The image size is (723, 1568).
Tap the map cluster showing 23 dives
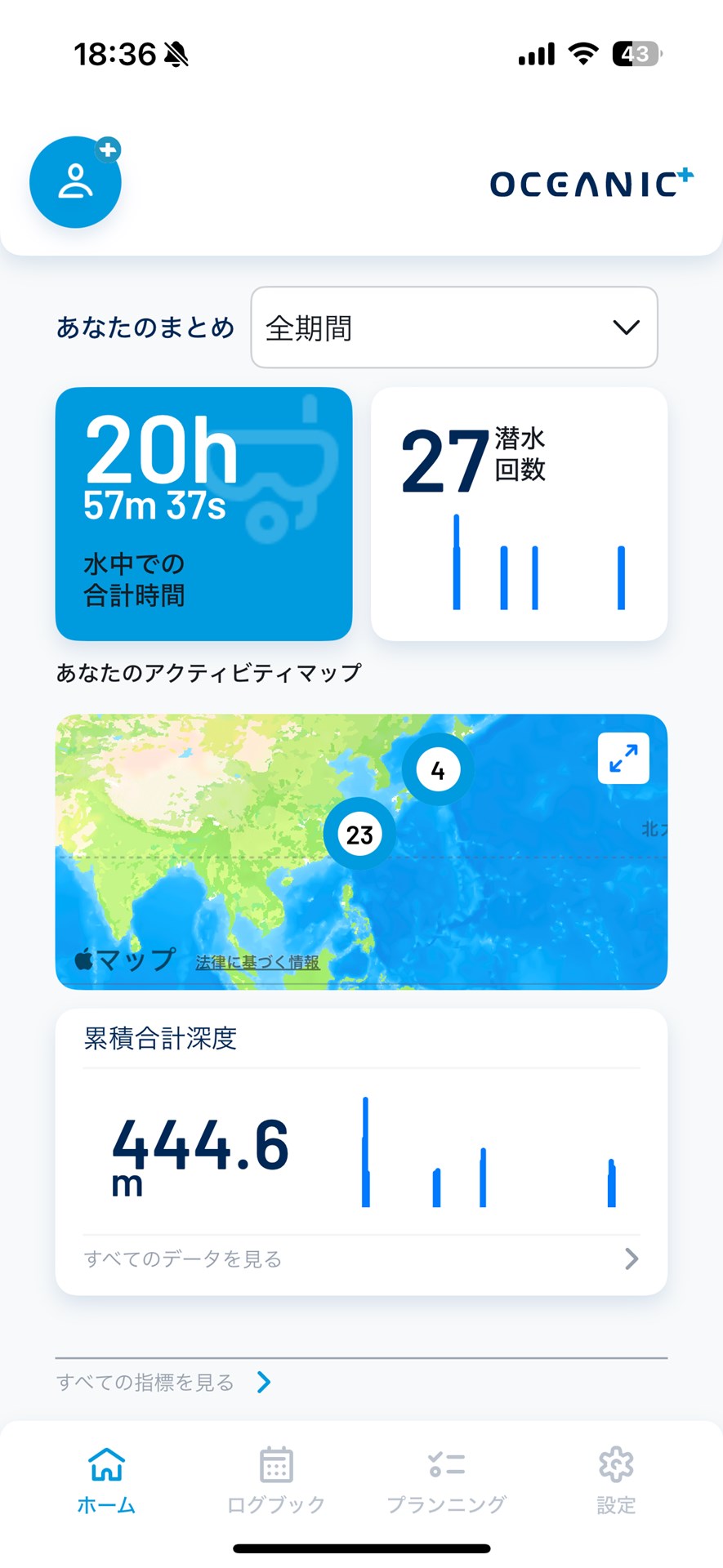click(x=358, y=833)
